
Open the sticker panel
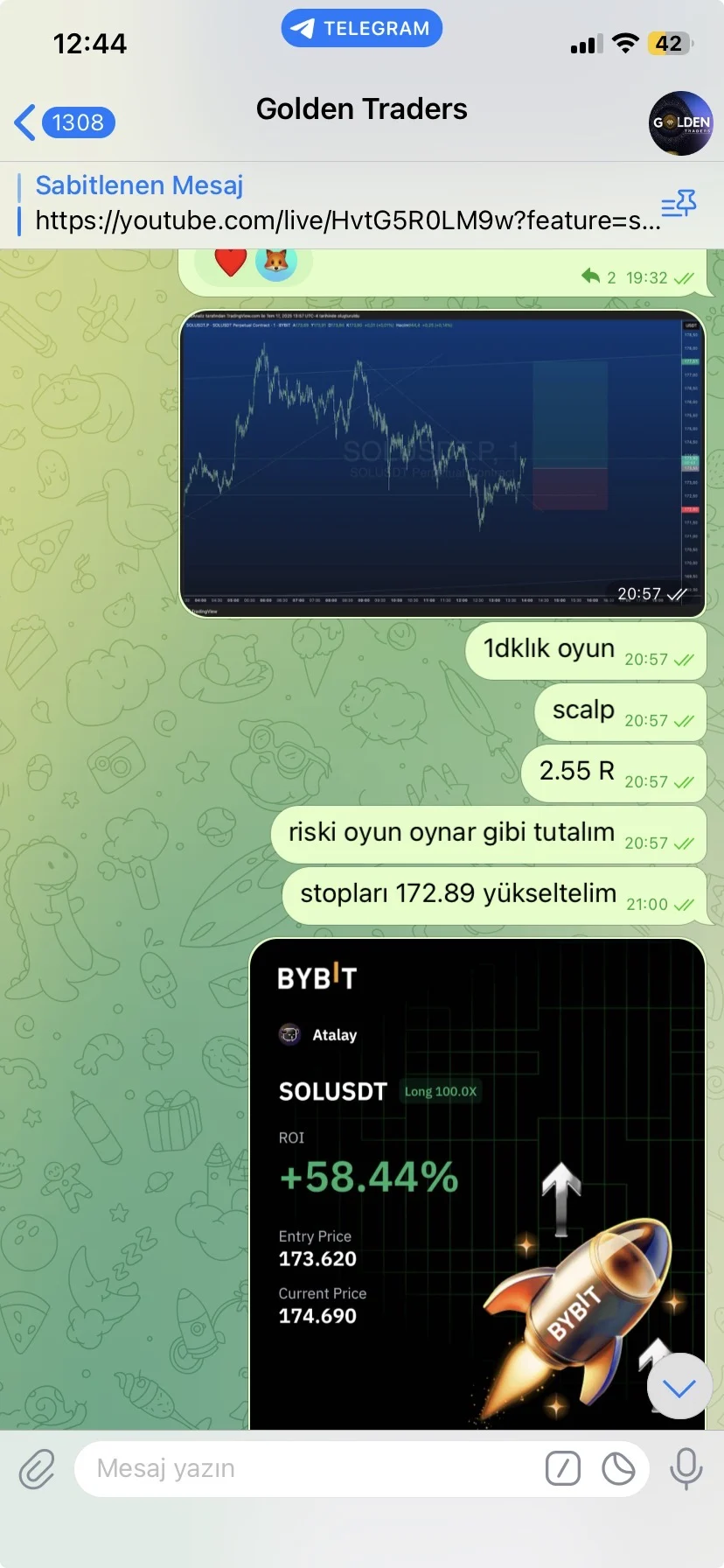(618, 1468)
